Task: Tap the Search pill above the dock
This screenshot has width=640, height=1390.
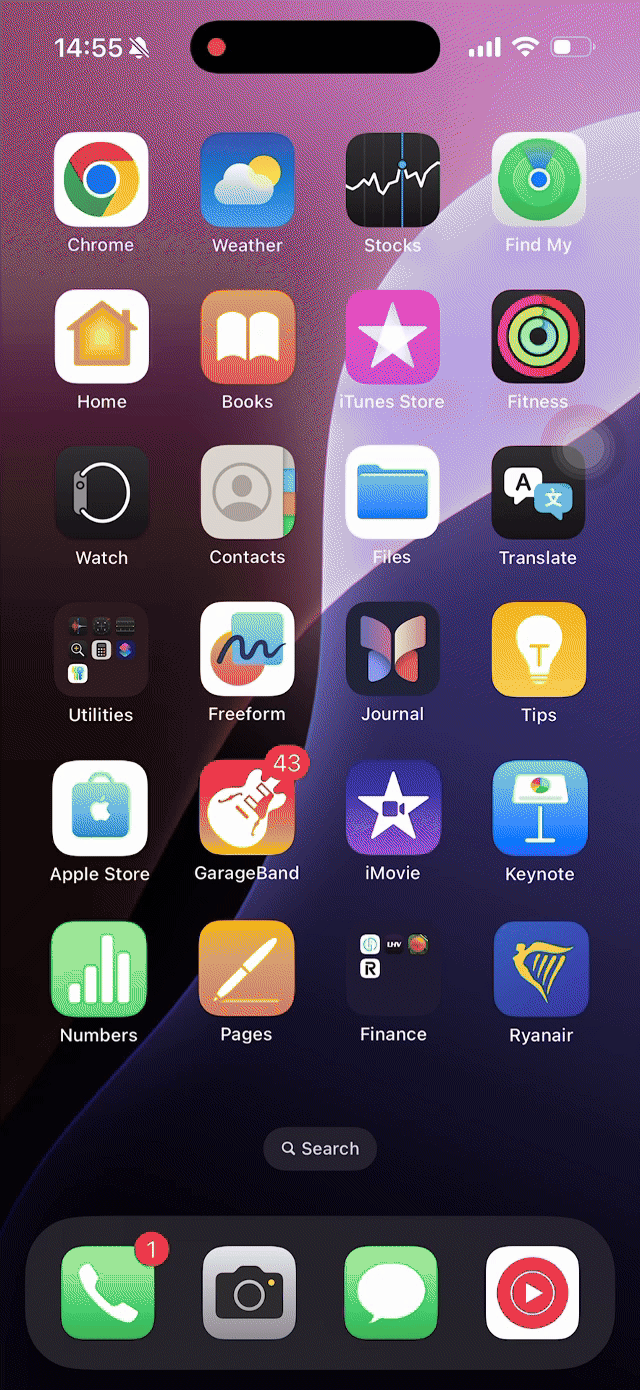Action: pyautogui.click(x=320, y=1149)
